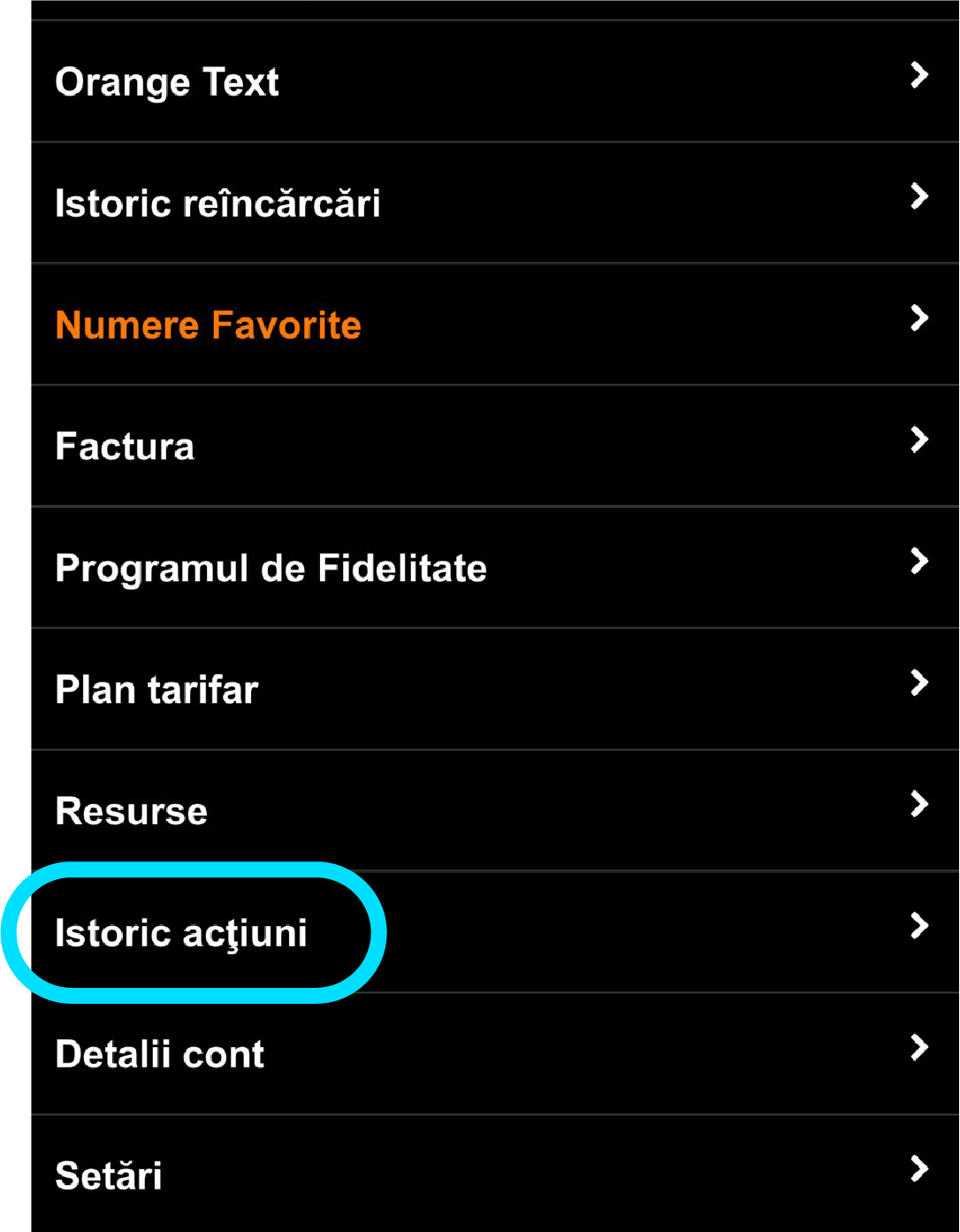View the Resurse page
Image resolution: width=960 pixels, height=1232 pixels.
[x=132, y=812]
